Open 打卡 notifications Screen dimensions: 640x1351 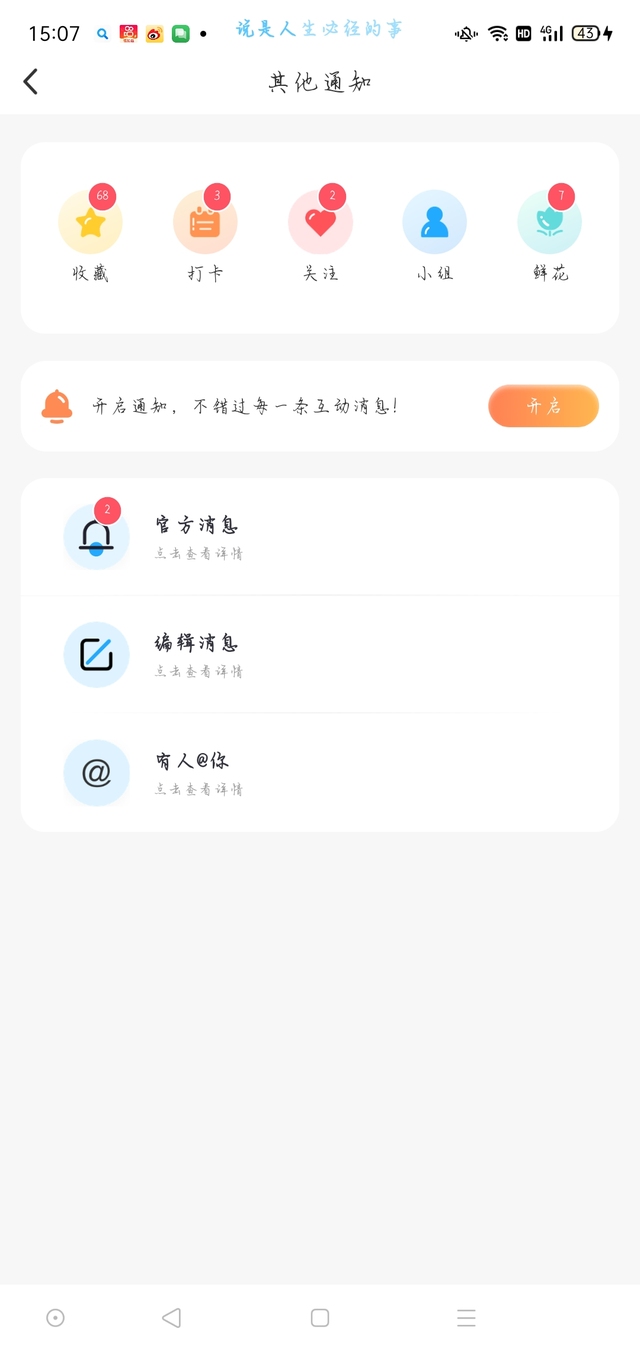(205, 223)
